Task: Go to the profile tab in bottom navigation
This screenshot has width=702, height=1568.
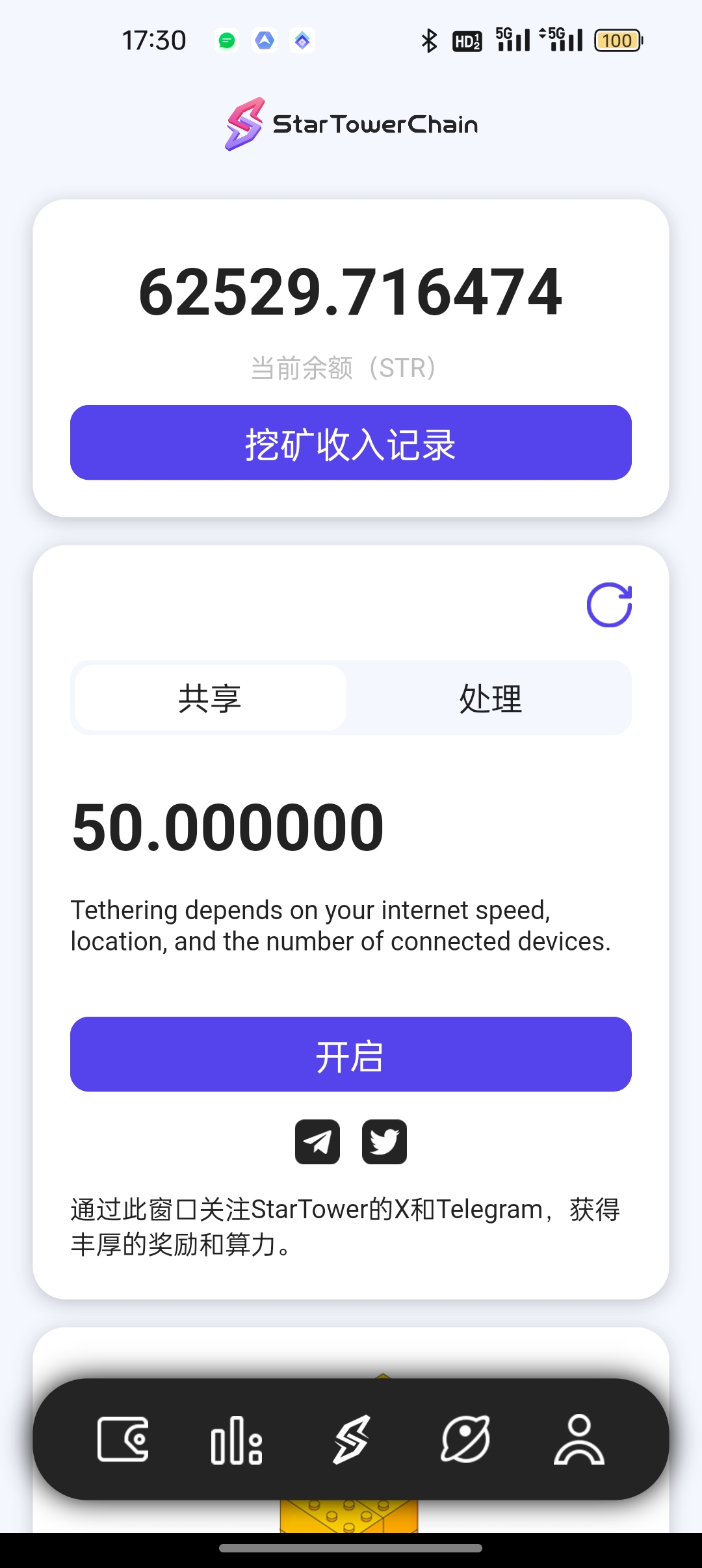Action: coord(579,1439)
